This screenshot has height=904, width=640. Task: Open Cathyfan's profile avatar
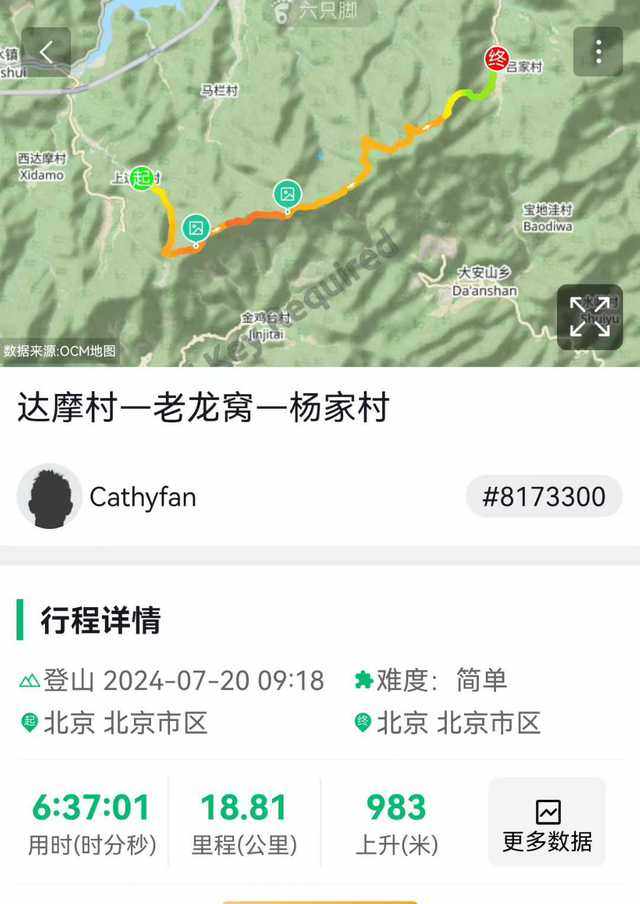pyautogui.click(x=49, y=496)
